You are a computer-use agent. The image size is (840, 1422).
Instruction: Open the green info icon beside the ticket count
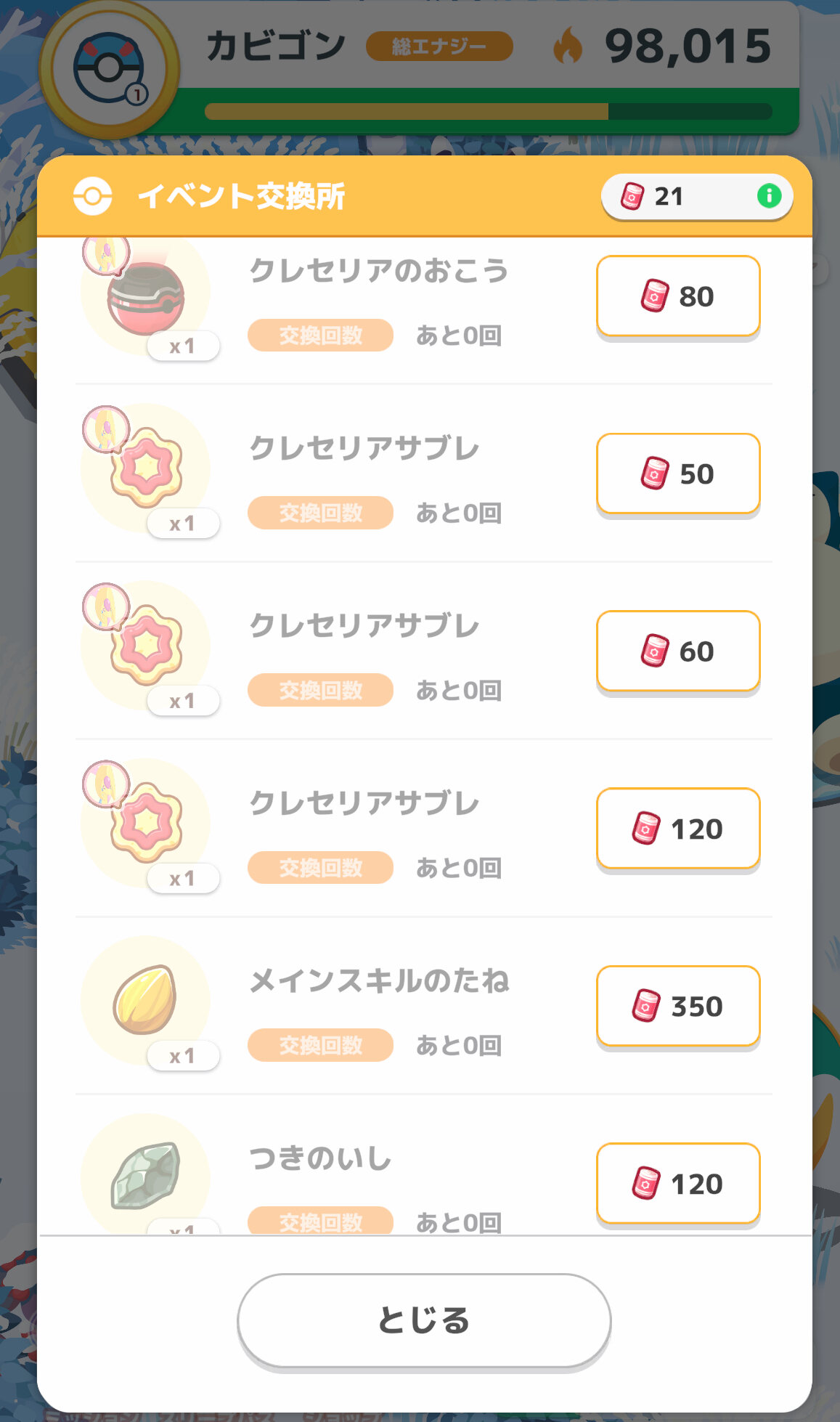pyautogui.click(x=768, y=195)
